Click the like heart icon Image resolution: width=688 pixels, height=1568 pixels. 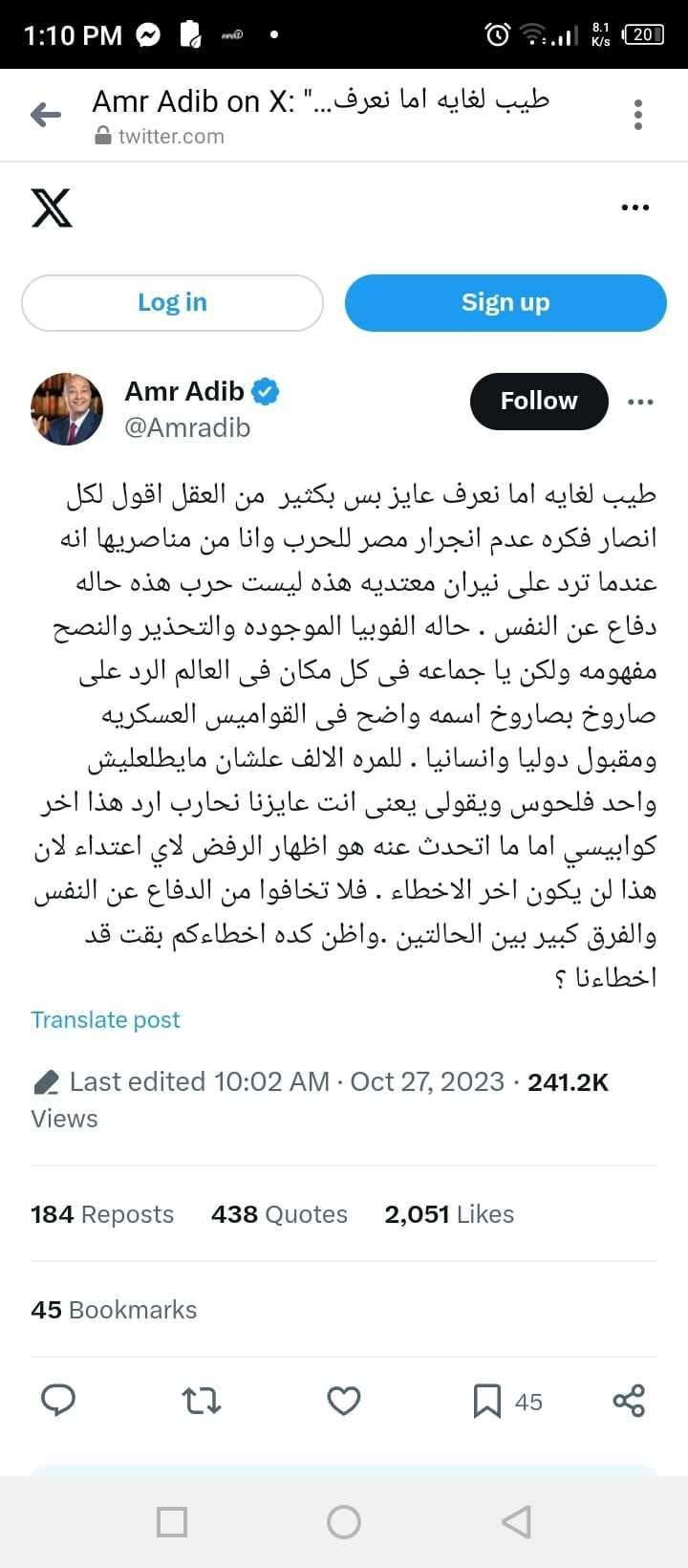344,1401
